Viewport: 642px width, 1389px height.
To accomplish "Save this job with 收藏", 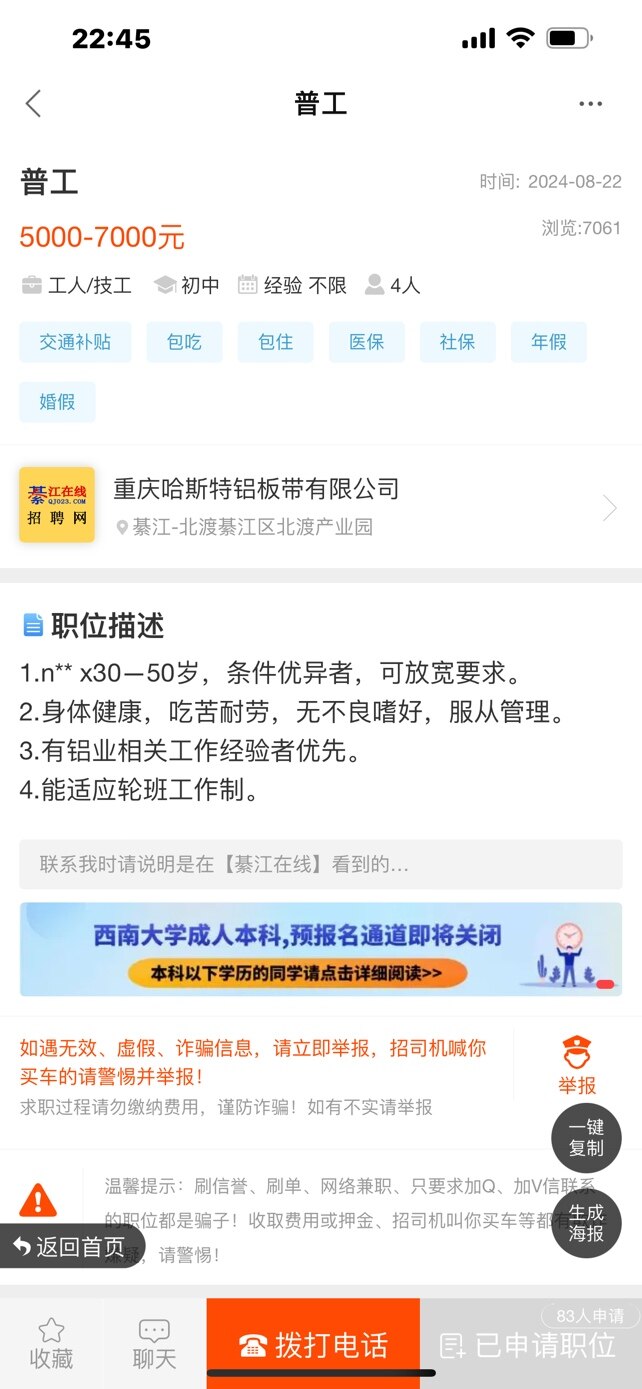I will coord(51,1344).
